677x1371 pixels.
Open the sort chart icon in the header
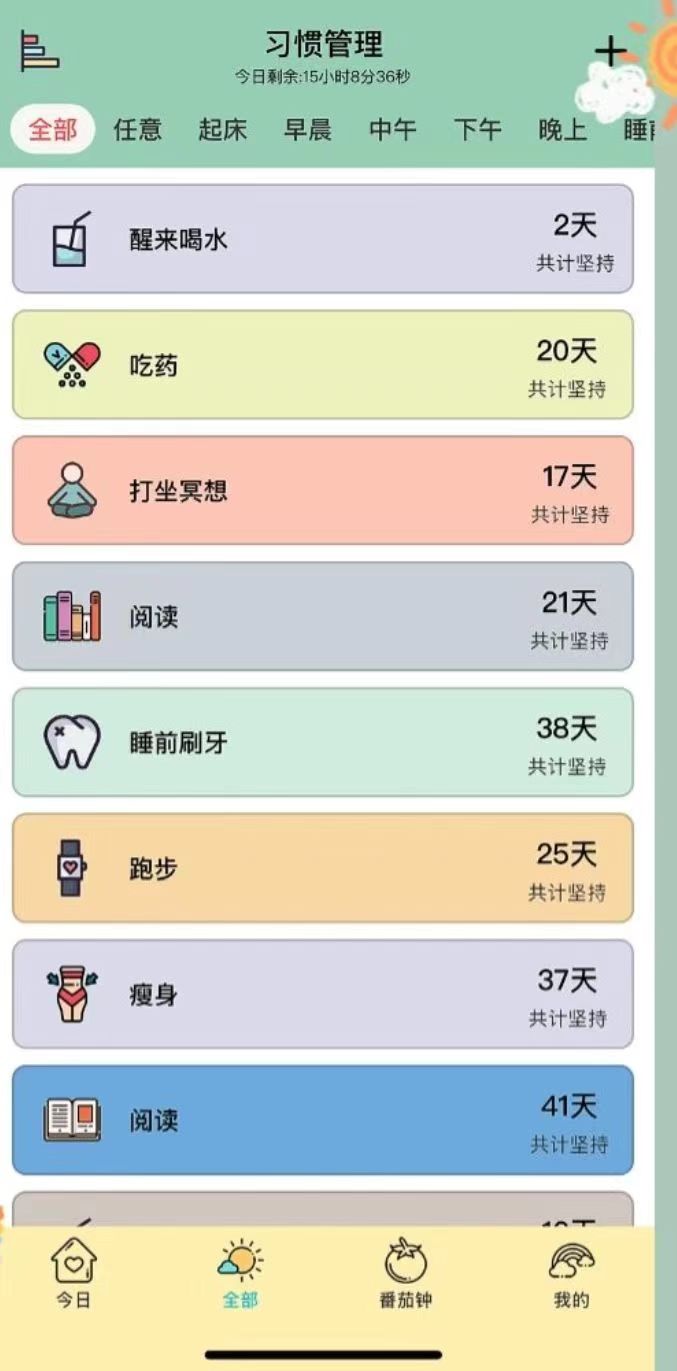click(x=40, y=51)
